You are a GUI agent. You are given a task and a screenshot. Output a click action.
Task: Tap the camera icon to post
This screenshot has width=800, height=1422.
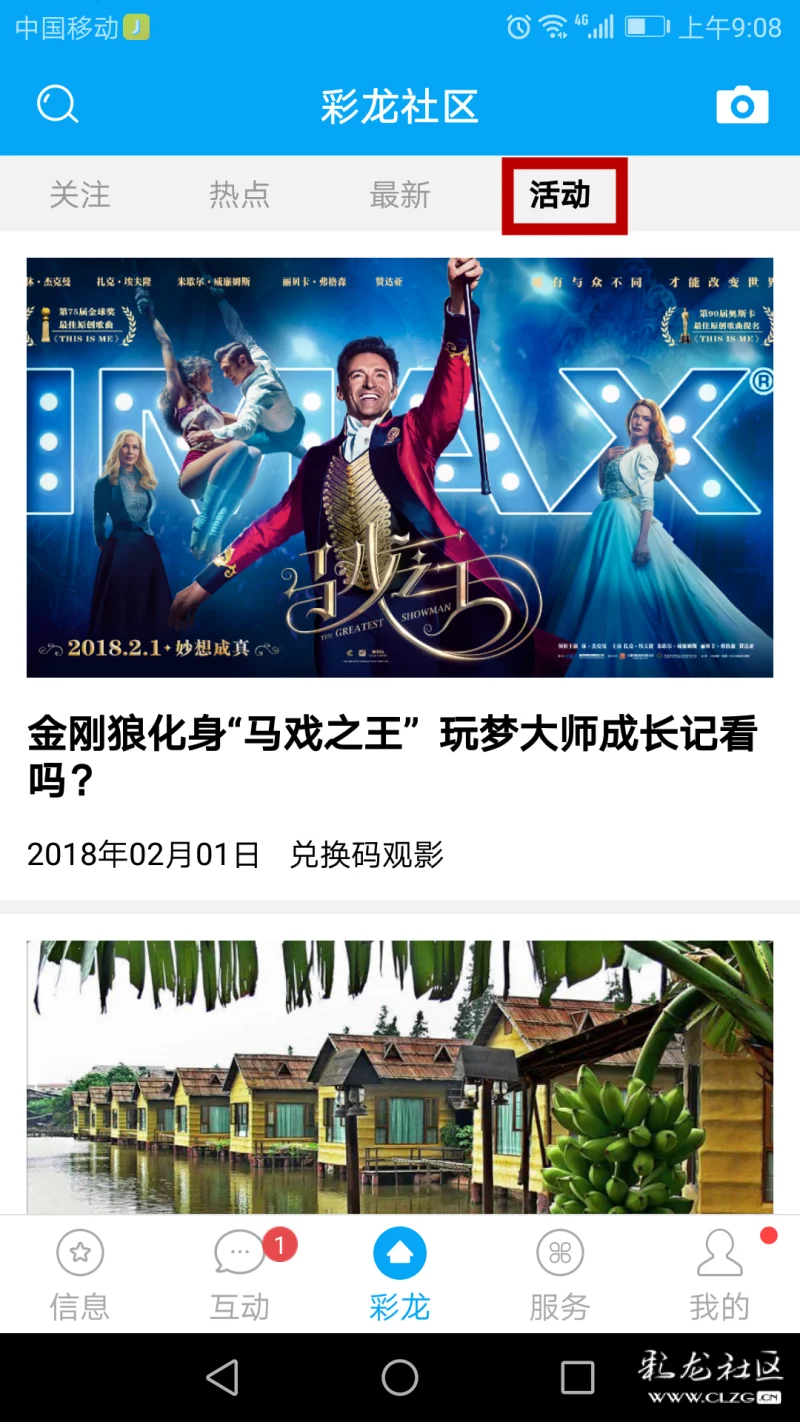click(x=742, y=105)
